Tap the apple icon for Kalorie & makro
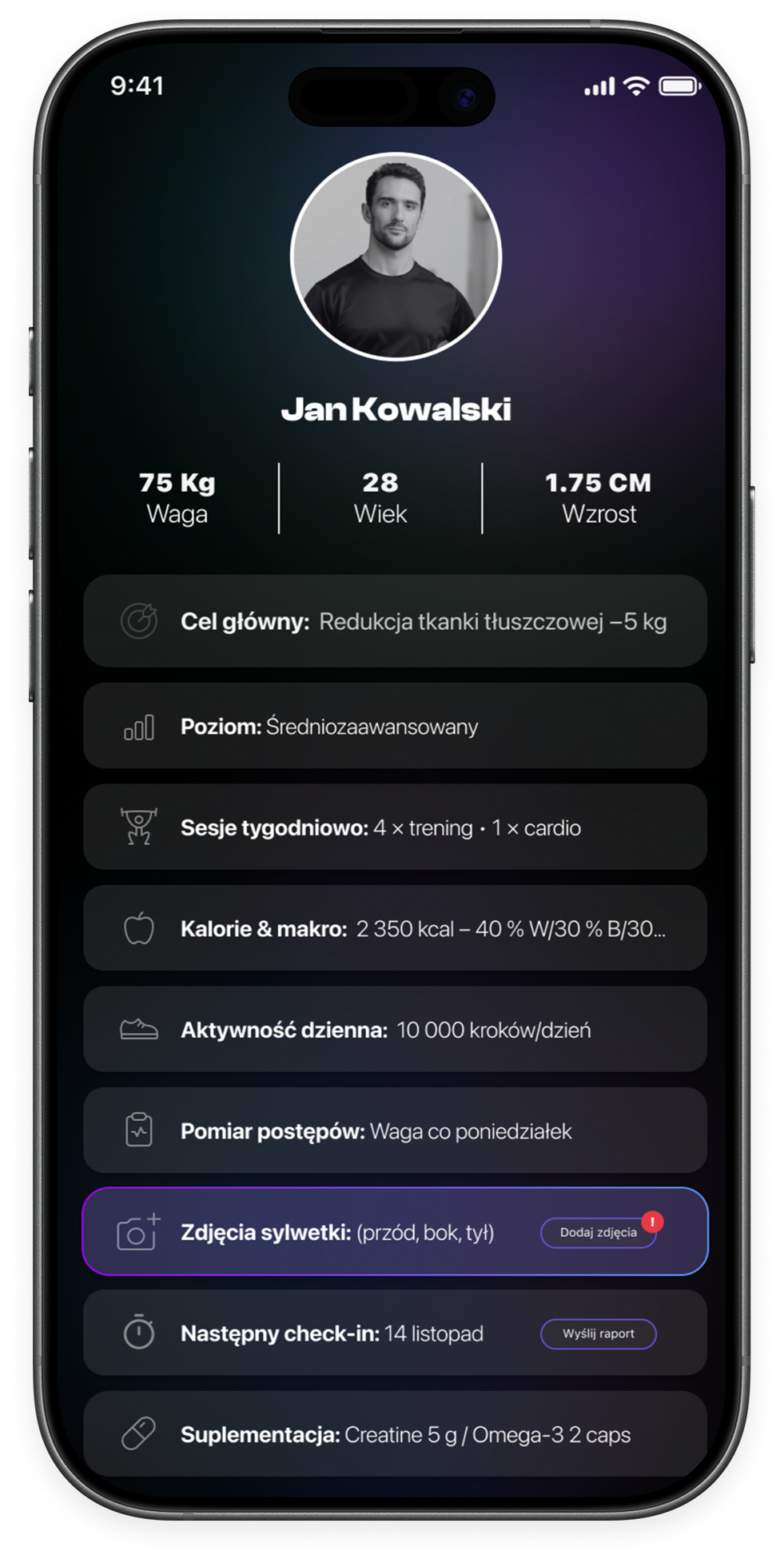Viewport: 784px width, 1559px height. coord(138,929)
